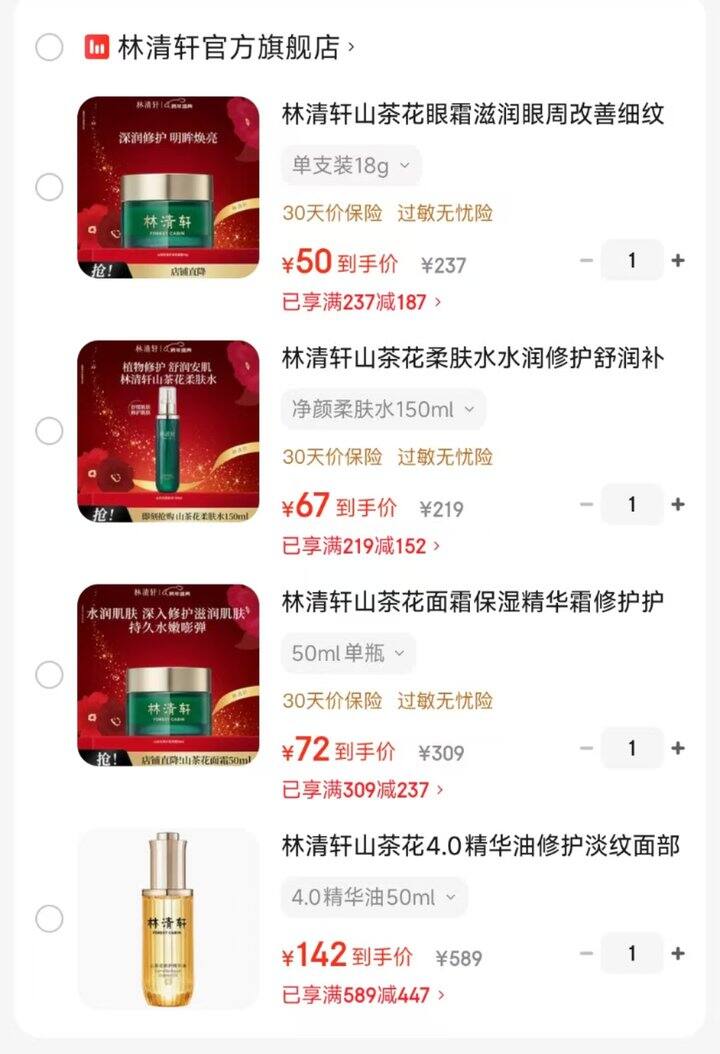Select the 山茶花柔肤水 item checkbox
The image size is (720, 1054).
[x=49, y=431]
